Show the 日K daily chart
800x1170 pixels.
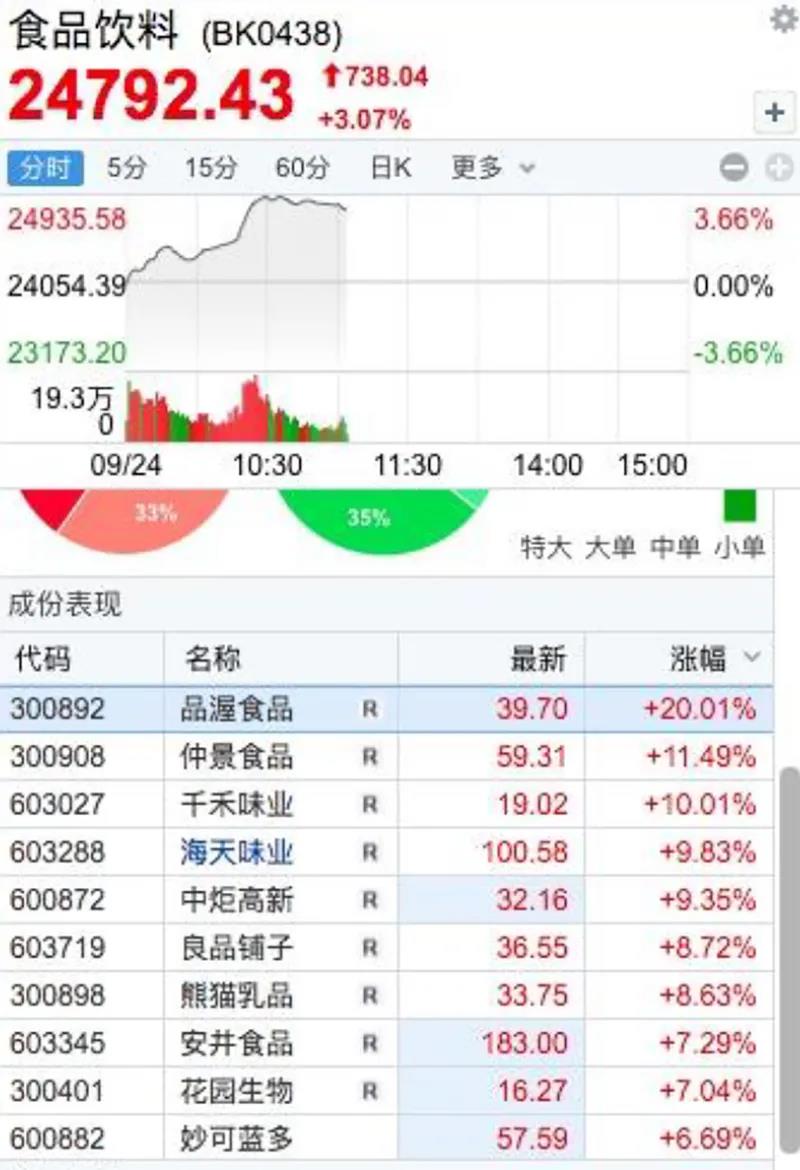390,168
